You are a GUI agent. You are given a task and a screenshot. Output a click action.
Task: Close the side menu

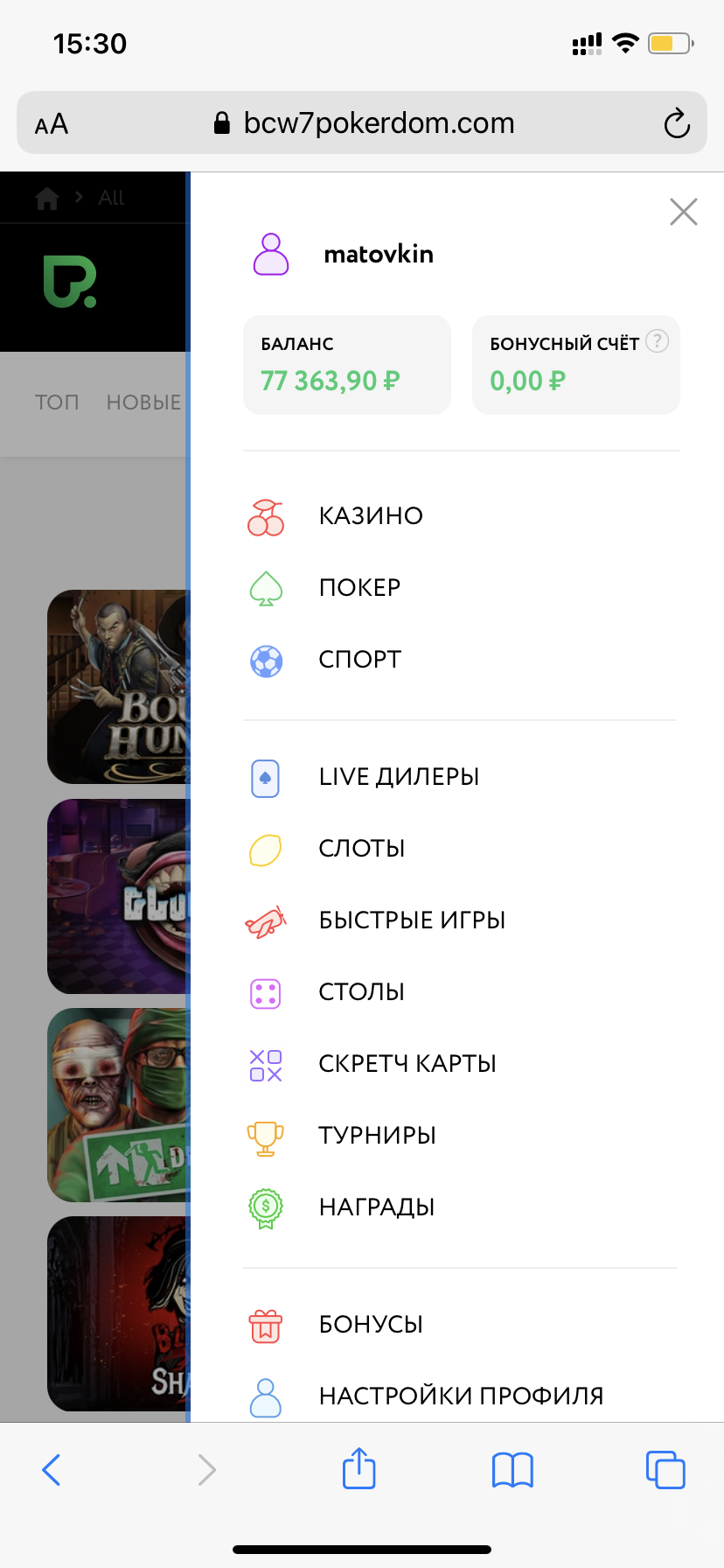tap(683, 212)
